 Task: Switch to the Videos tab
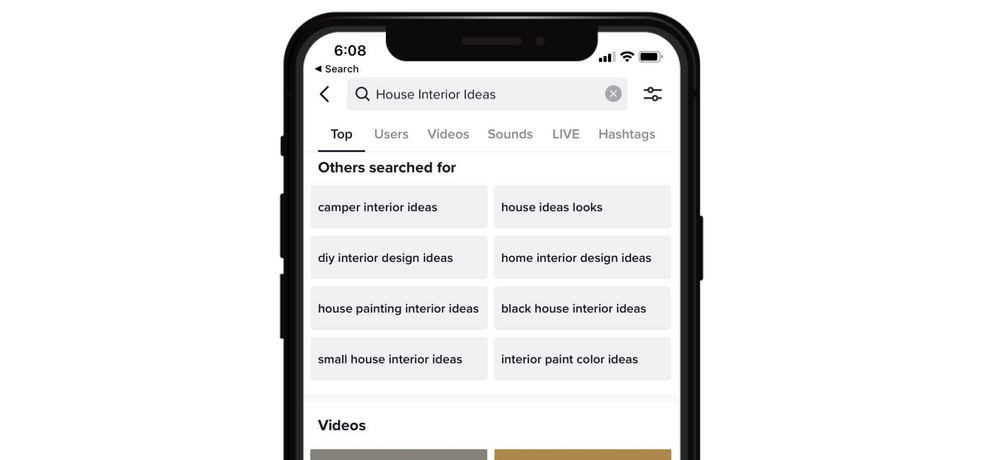tap(448, 134)
